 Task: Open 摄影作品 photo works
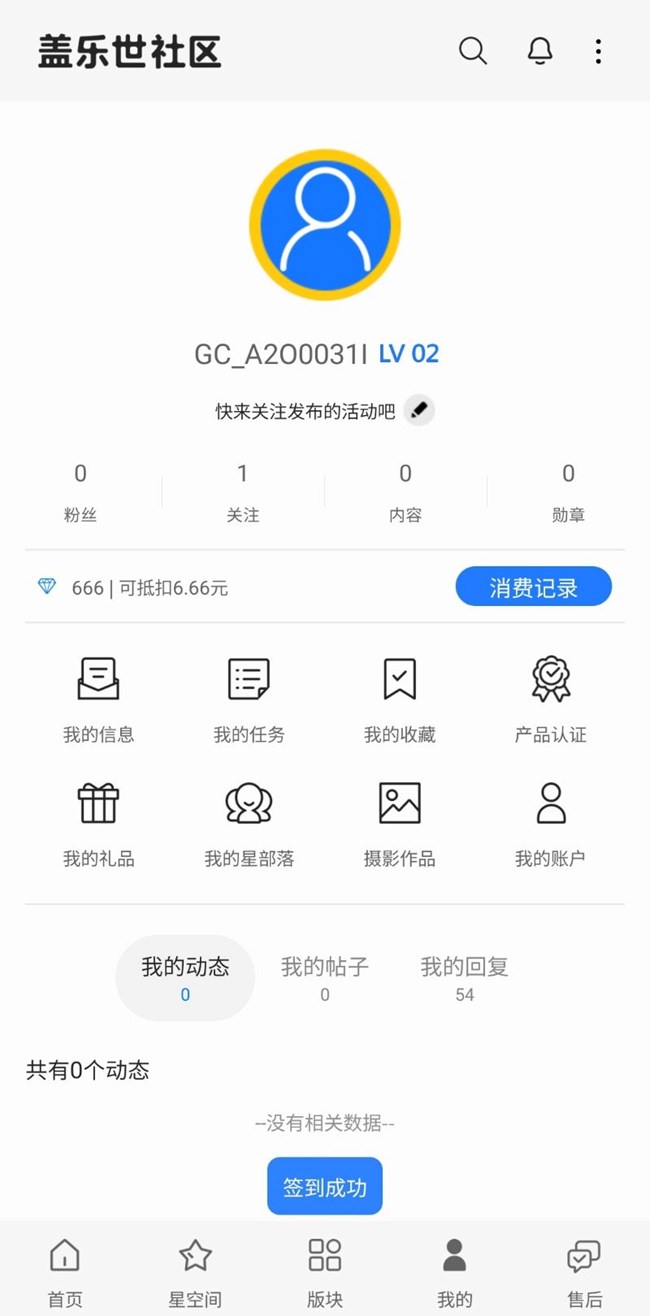[400, 823]
